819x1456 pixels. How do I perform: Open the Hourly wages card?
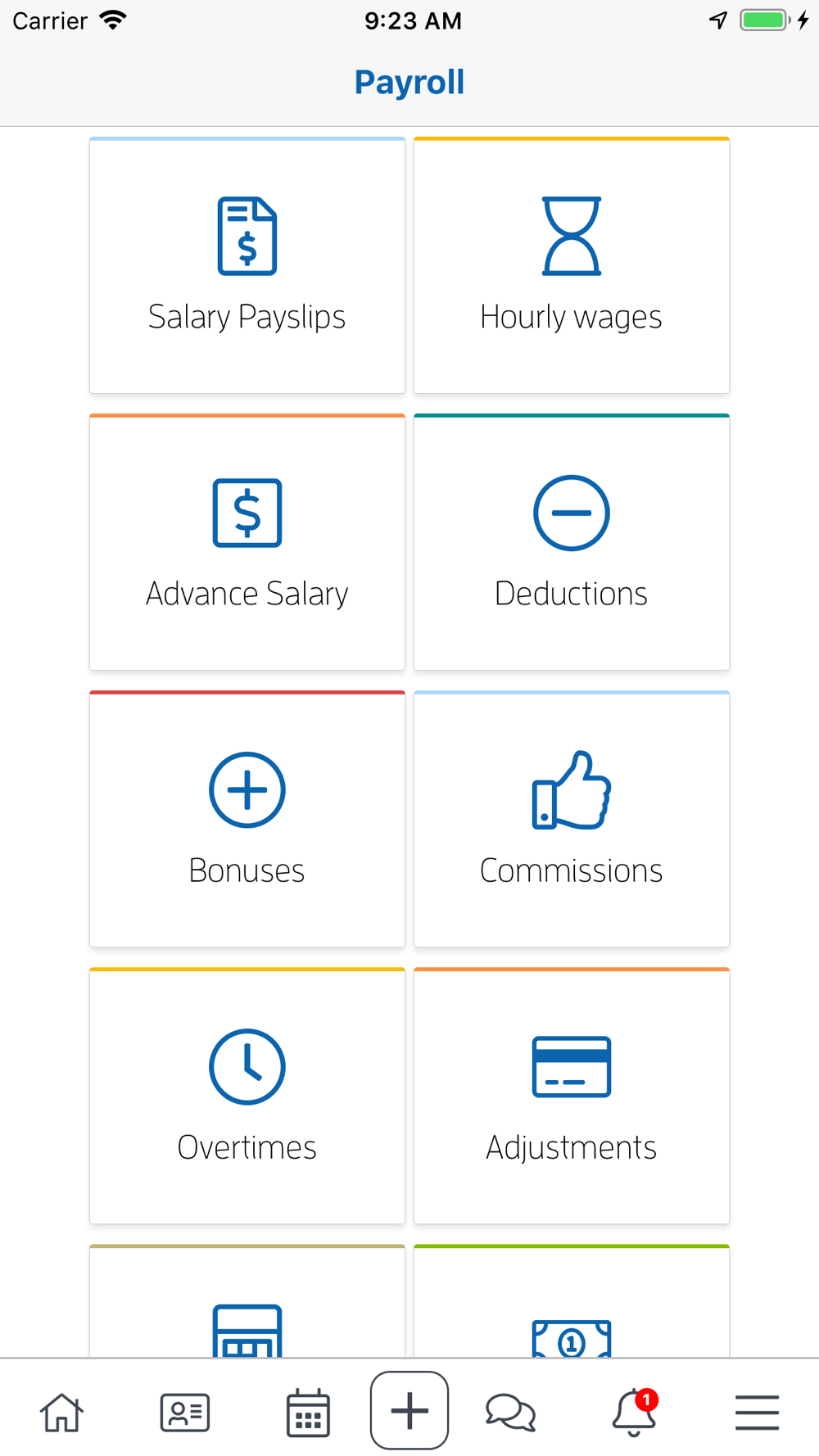coord(572,265)
